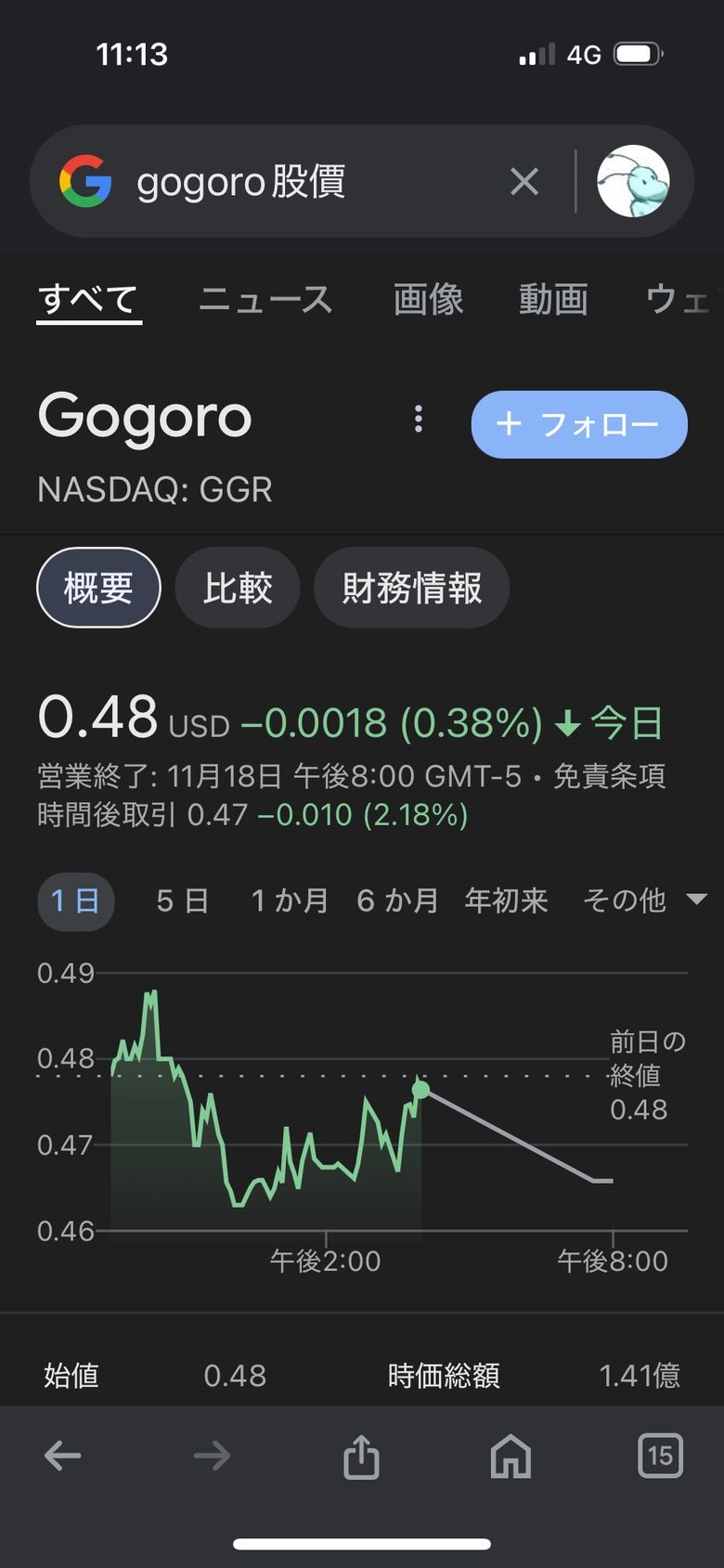This screenshot has height=1568, width=724.
Task: Expand the その他 range dropdown
Action: pos(644,901)
